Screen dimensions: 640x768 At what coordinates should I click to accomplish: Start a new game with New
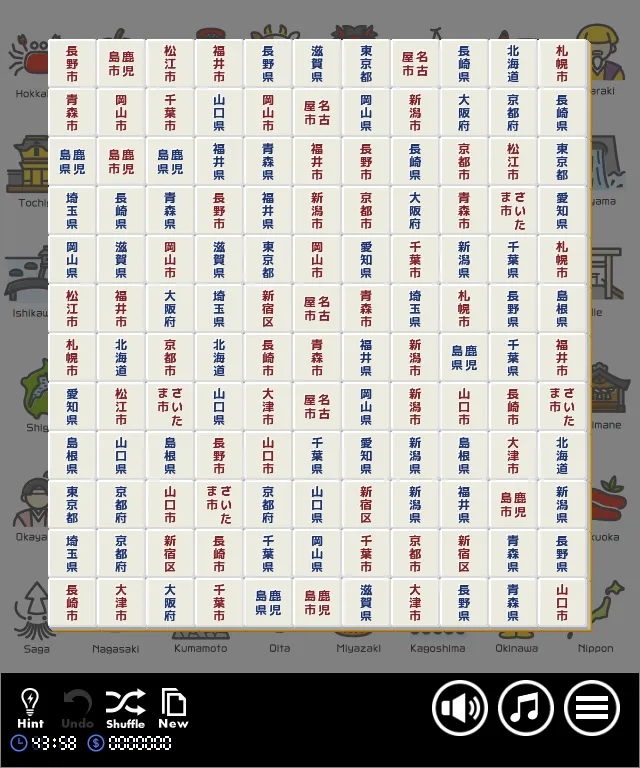coord(173,707)
